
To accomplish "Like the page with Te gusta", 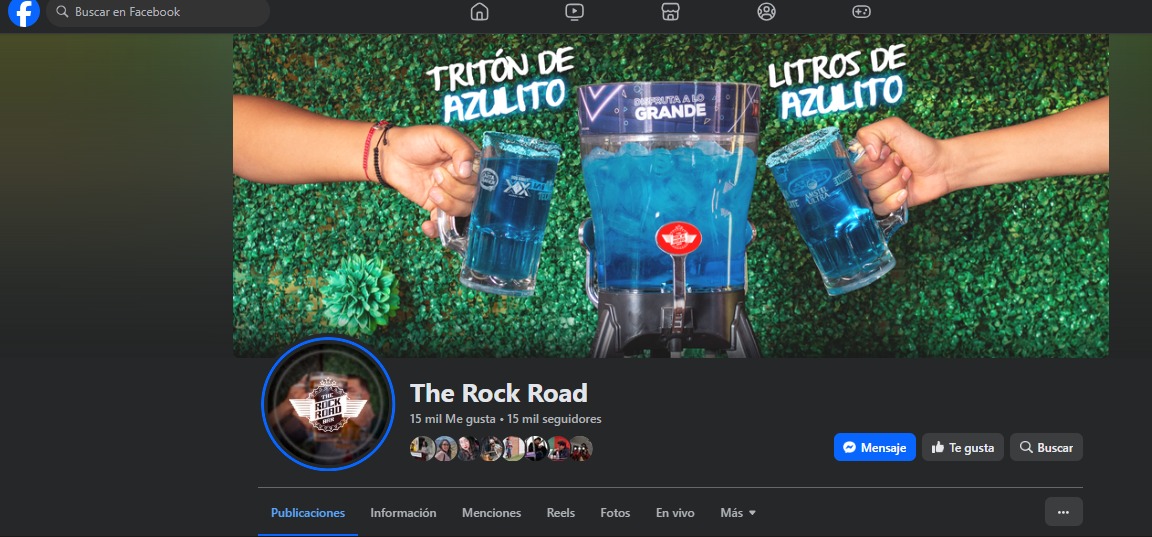I will pos(963,448).
